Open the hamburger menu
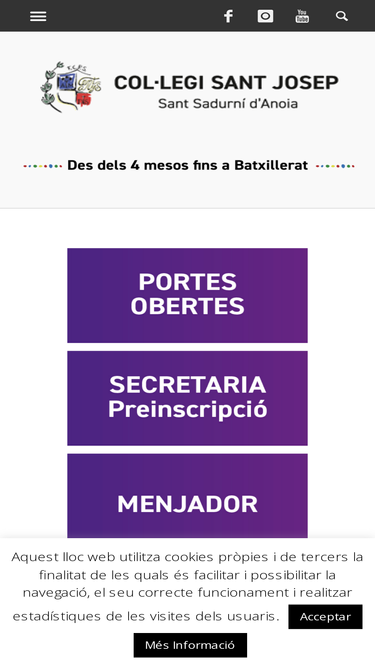This screenshot has width=375, height=667. click(x=38, y=16)
